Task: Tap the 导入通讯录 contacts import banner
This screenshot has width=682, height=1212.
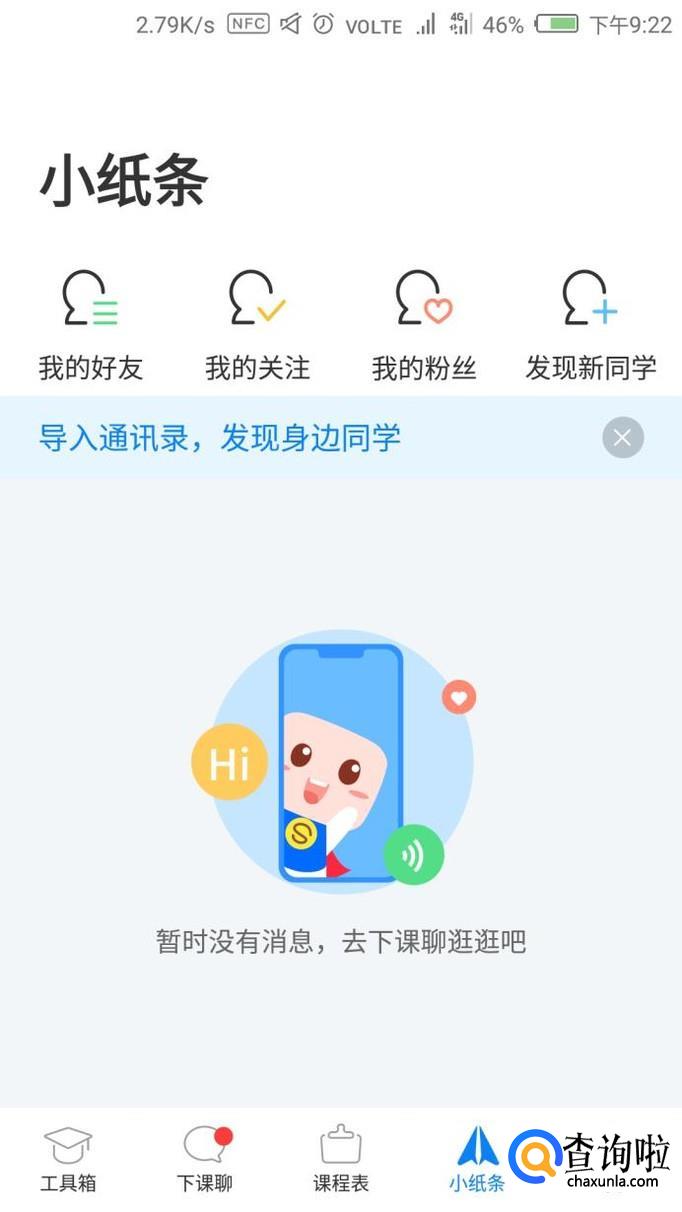Action: [x=220, y=438]
